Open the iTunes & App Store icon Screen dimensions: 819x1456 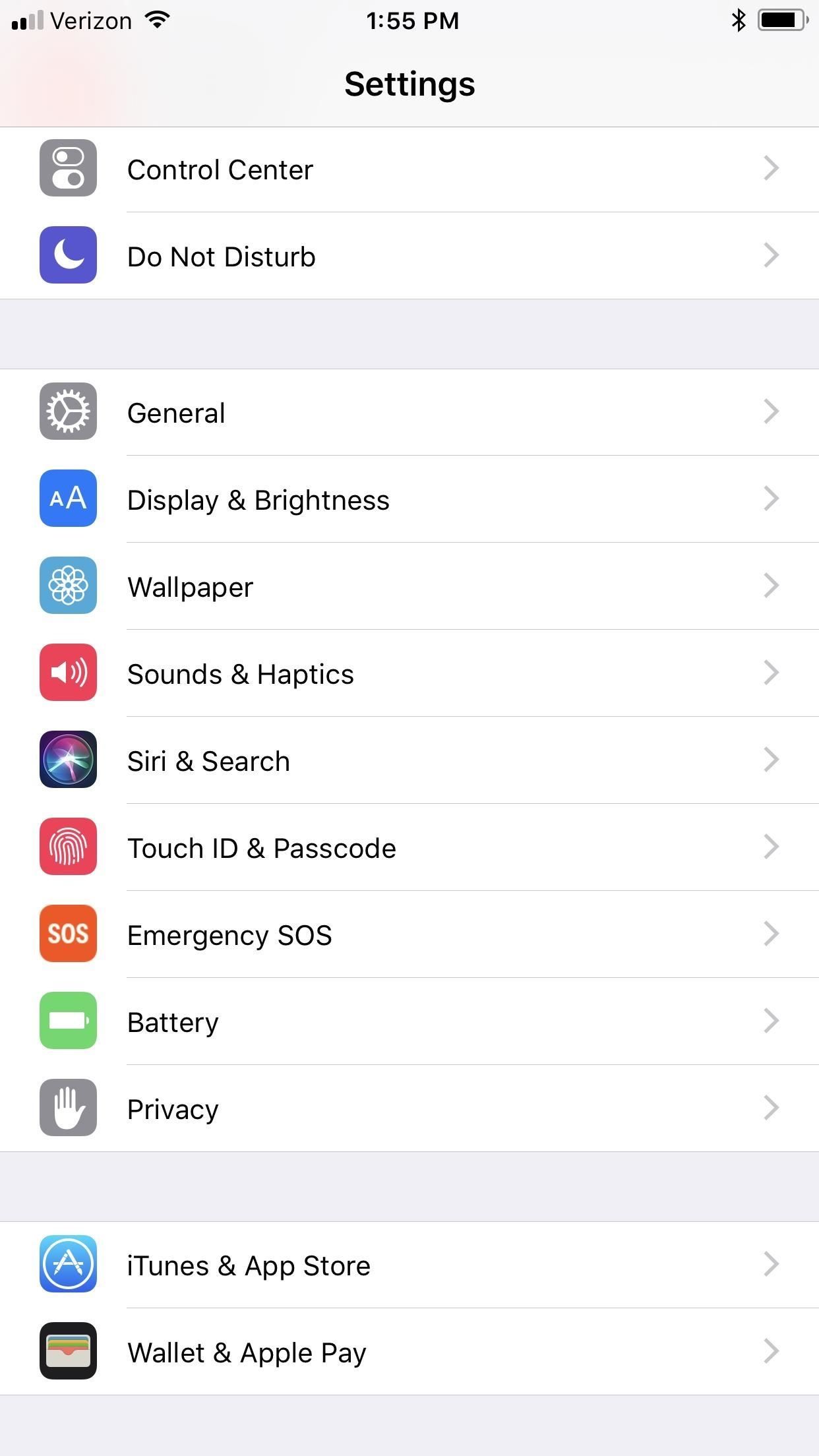point(68,1265)
